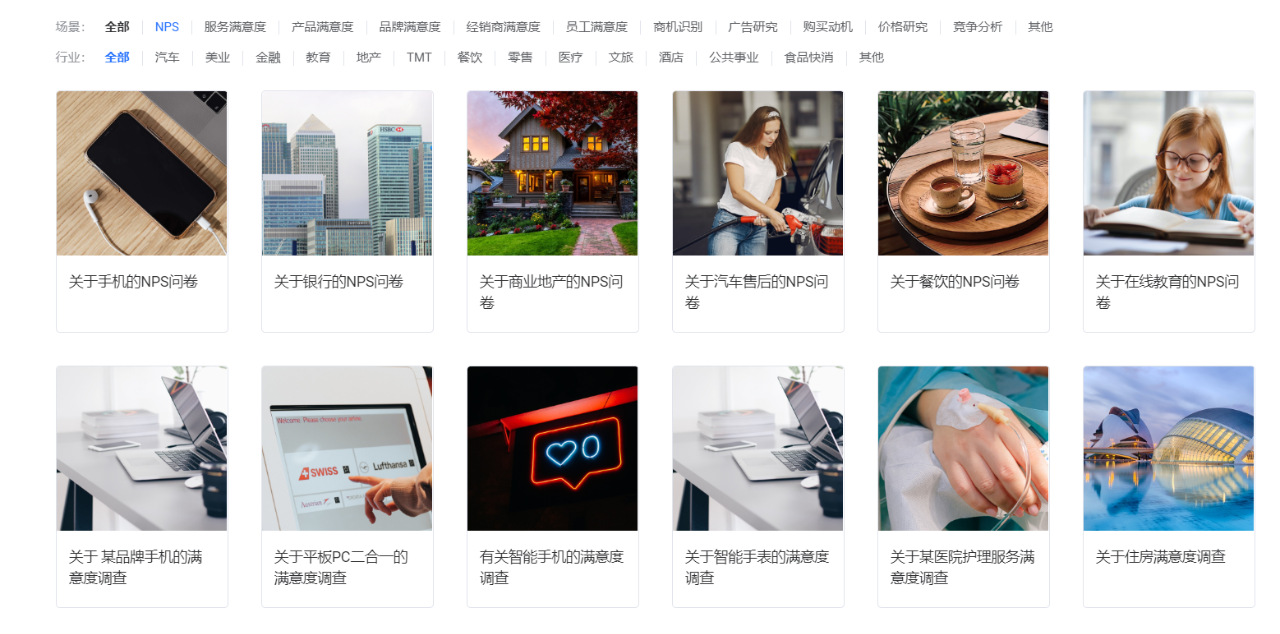This screenshot has height=634, width=1280.
Task: Open 有关智能手机的满意度调查 card
Action: (x=552, y=485)
